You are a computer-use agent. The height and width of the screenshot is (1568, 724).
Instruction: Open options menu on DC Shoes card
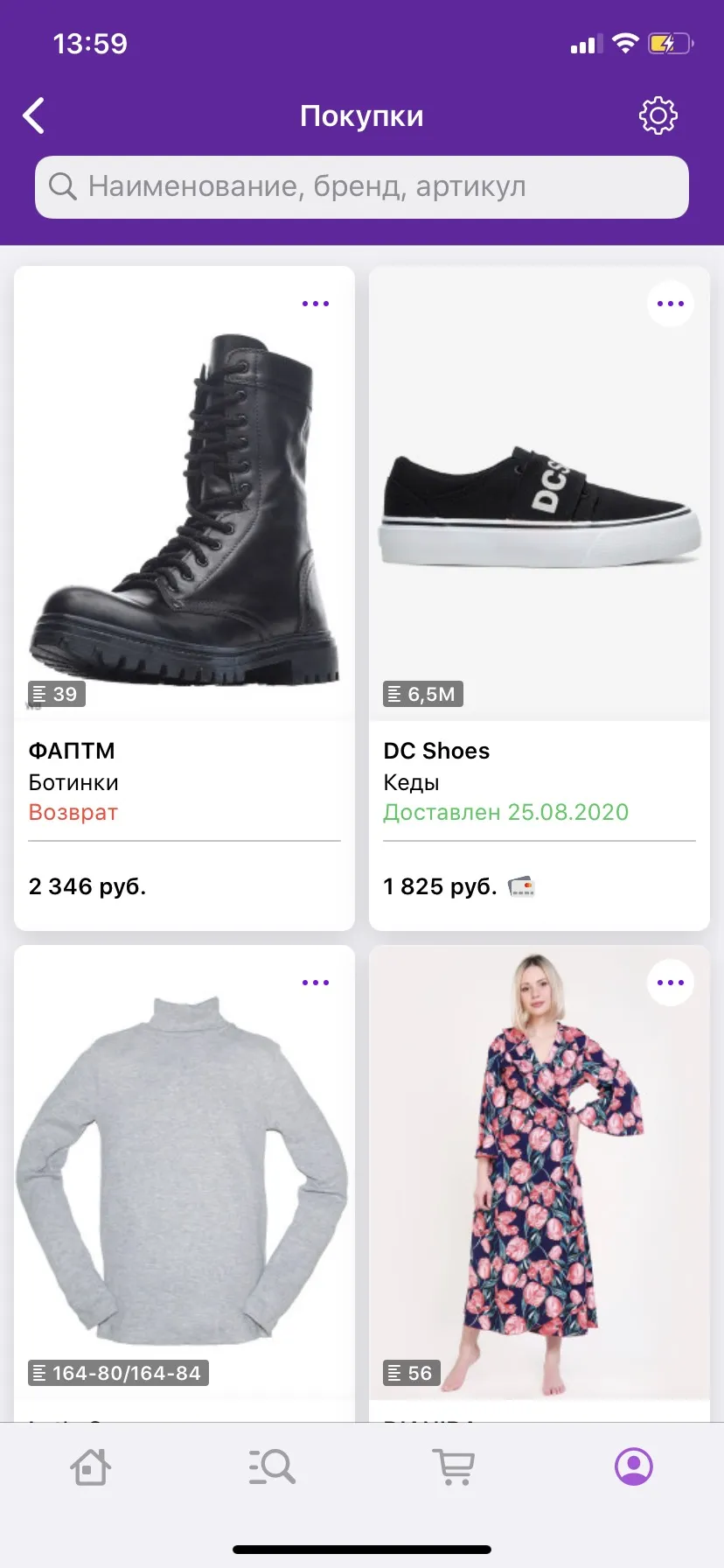(x=671, y=304)
